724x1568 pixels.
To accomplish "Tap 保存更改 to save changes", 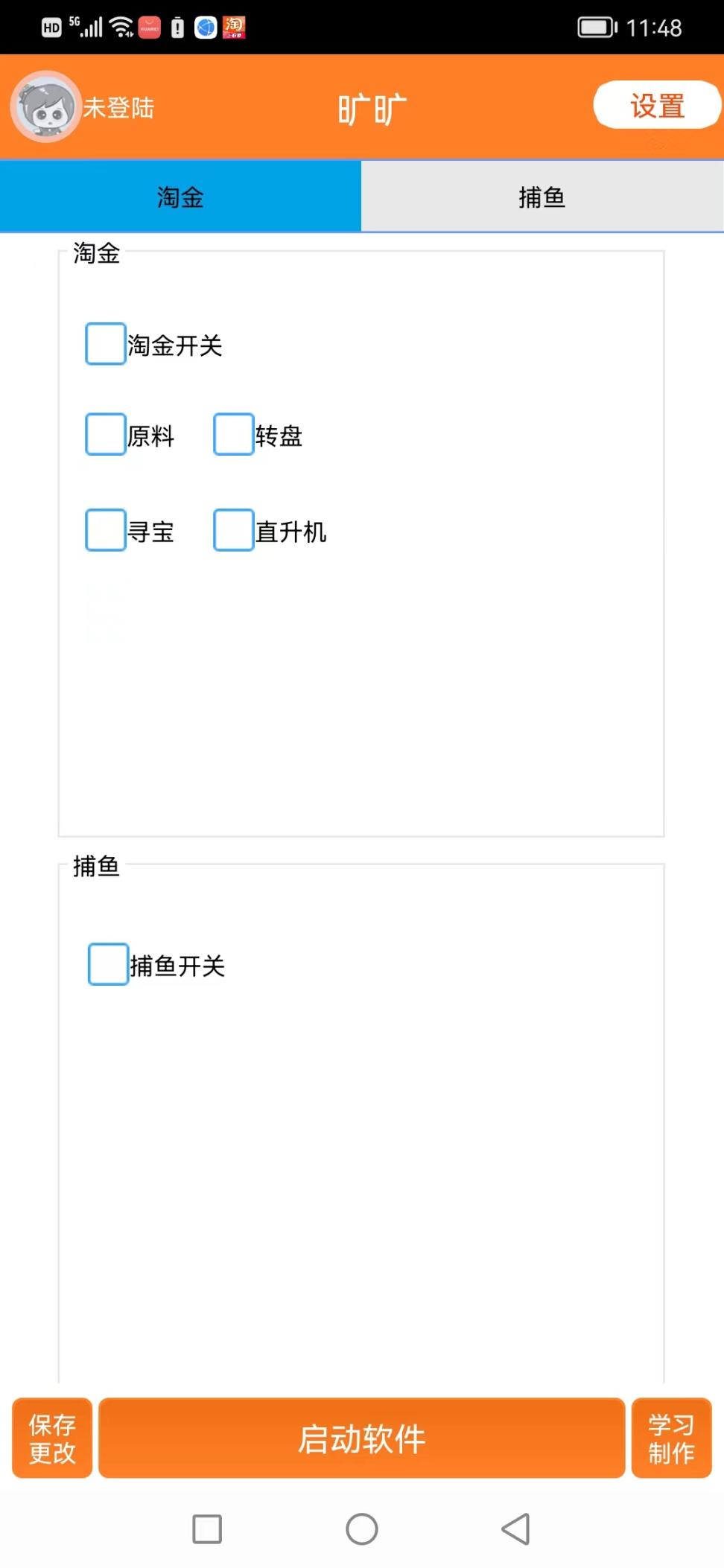I will 52,1438.
